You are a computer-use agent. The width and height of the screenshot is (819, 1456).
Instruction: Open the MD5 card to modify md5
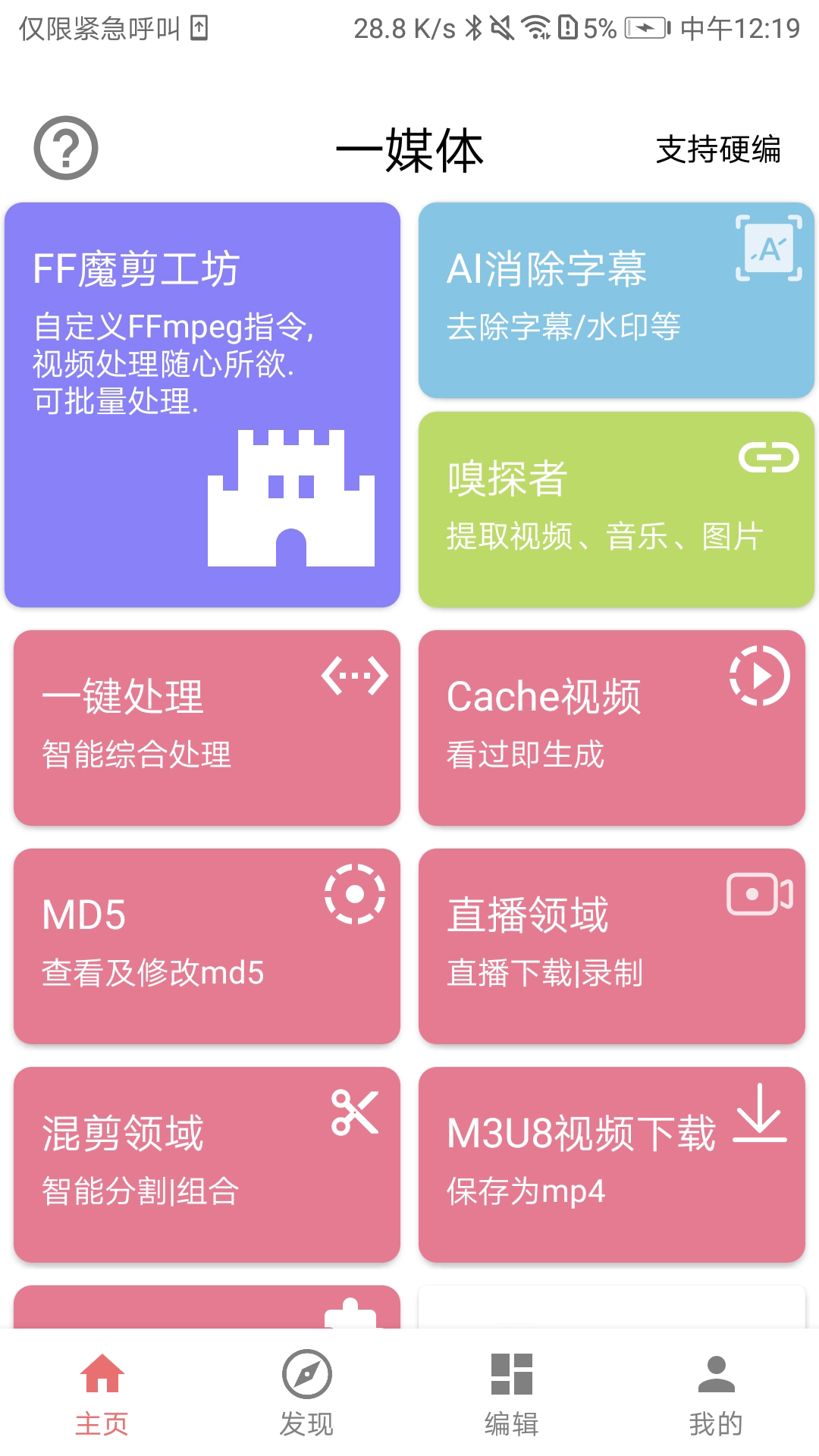click(x=203, y=948)
